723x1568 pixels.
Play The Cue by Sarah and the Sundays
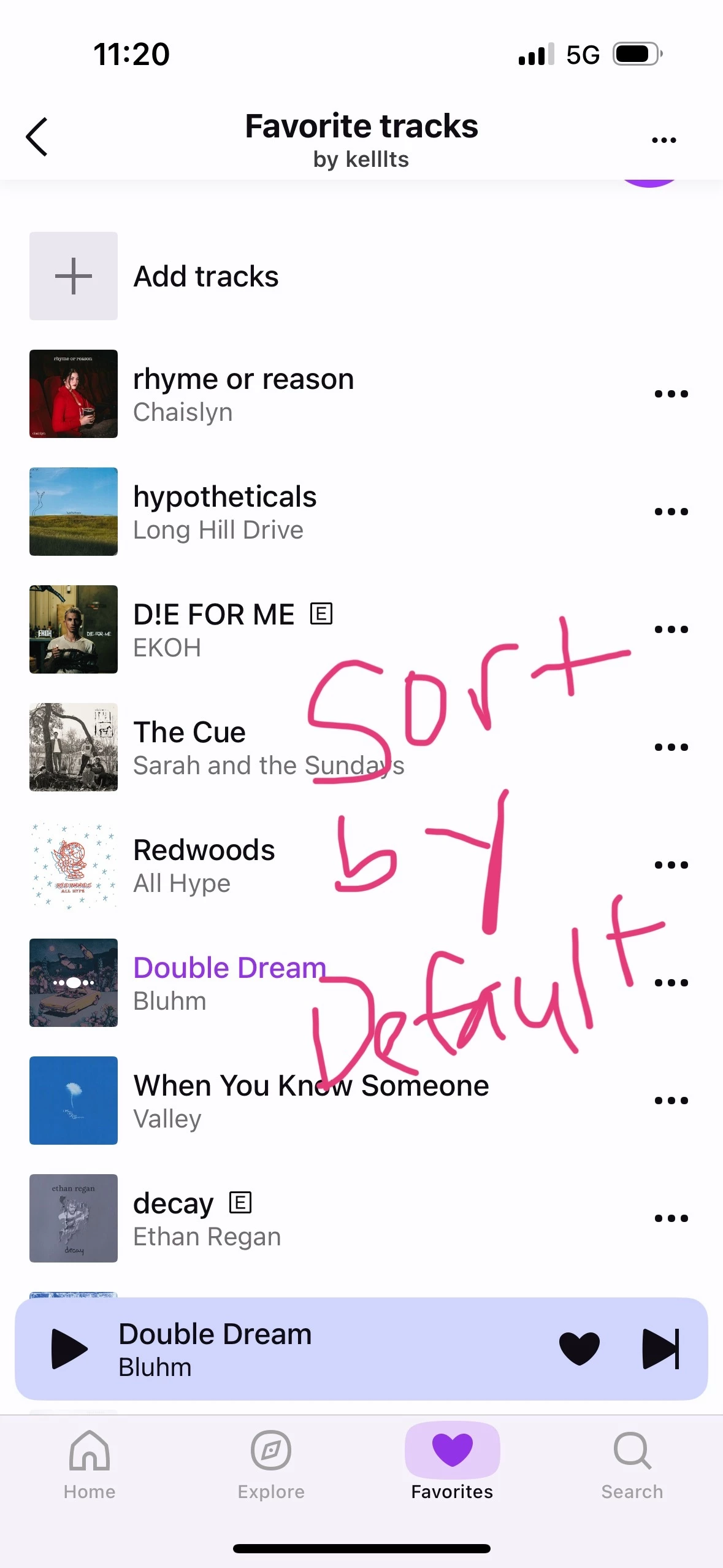pos(190,747)
